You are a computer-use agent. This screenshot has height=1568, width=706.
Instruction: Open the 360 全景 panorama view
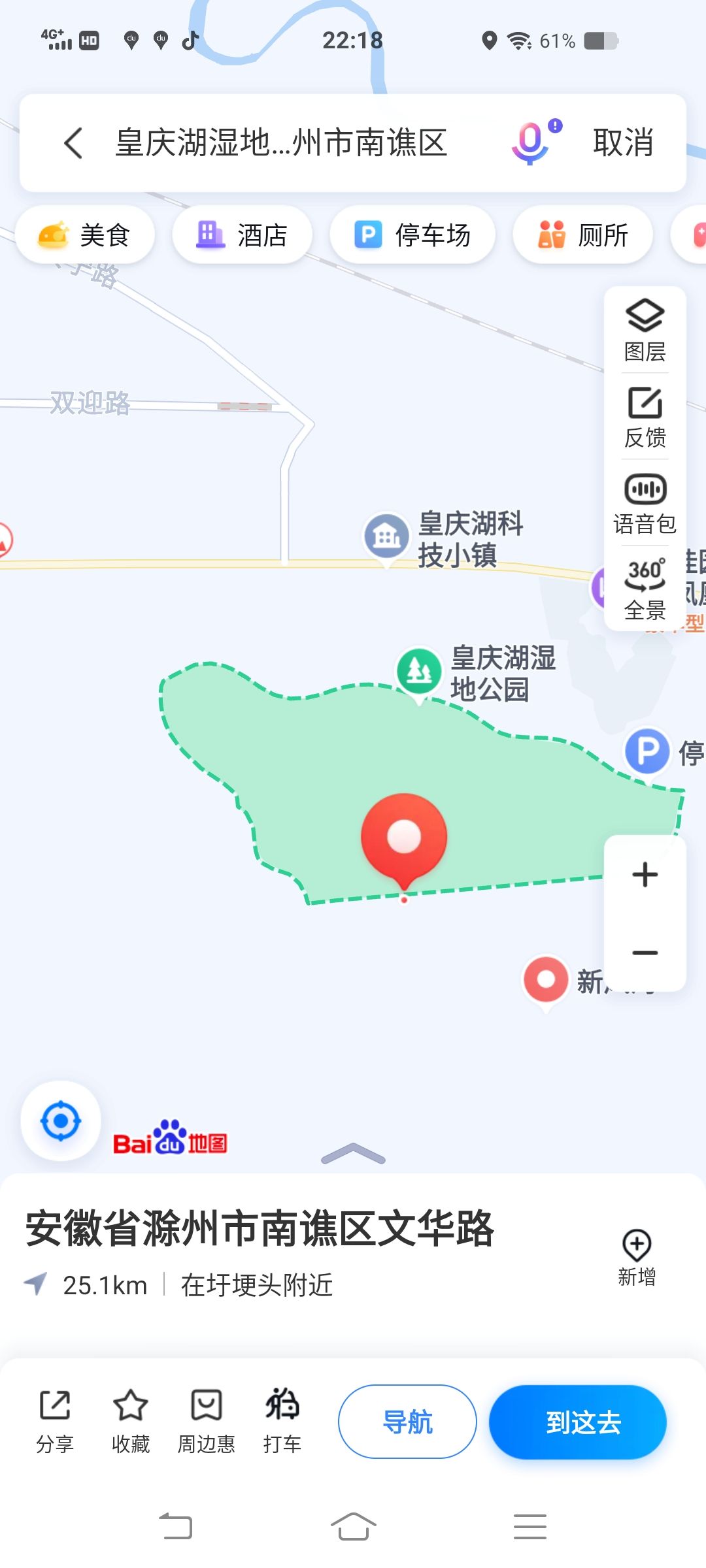pyautogui.click(x=645, y=588)
